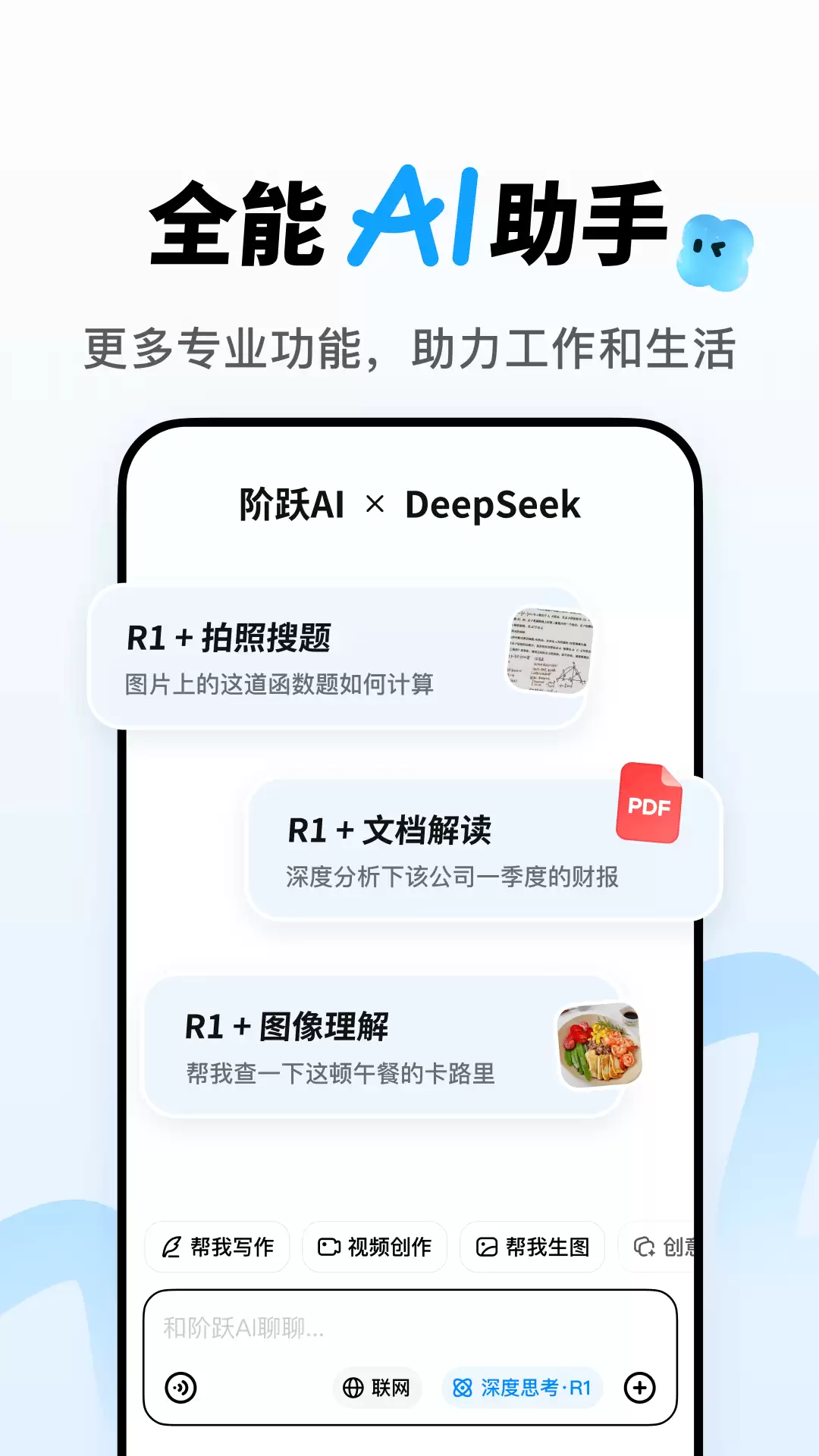
Task: Click the camera icon next to 视频创作
Action: [x=328, y=1246]
